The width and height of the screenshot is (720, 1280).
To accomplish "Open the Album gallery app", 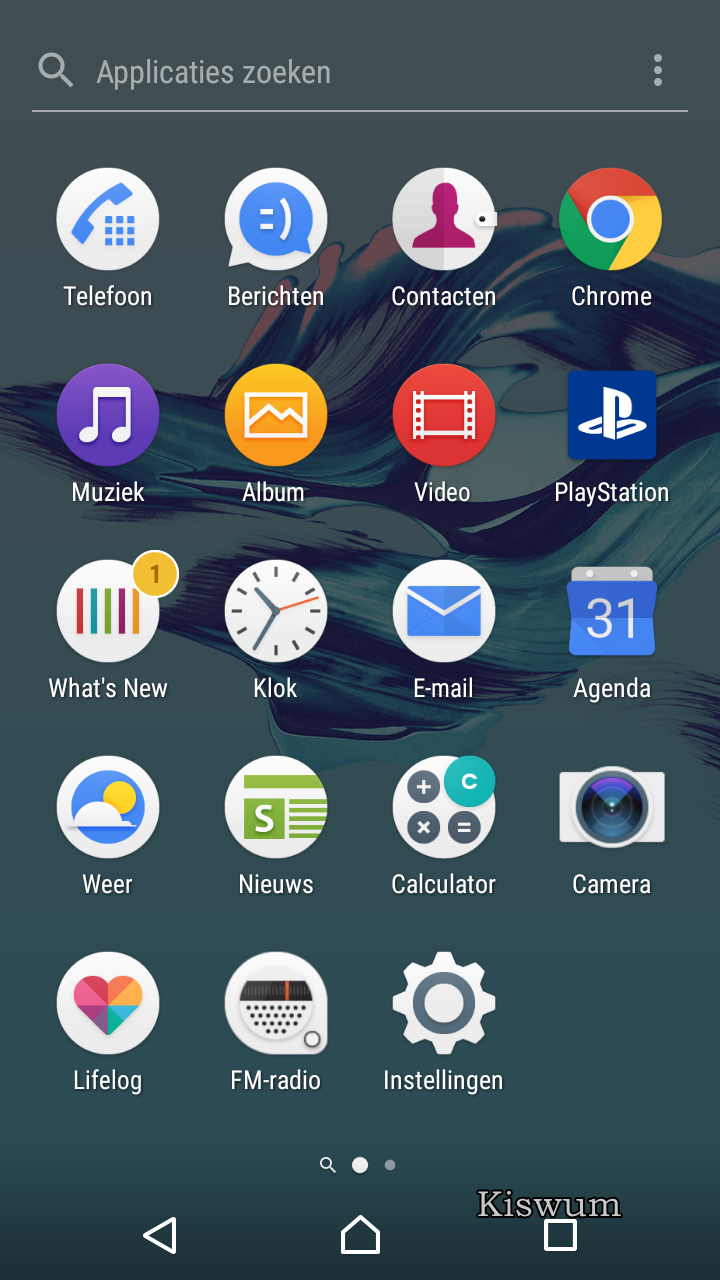I will pos(275,416).
